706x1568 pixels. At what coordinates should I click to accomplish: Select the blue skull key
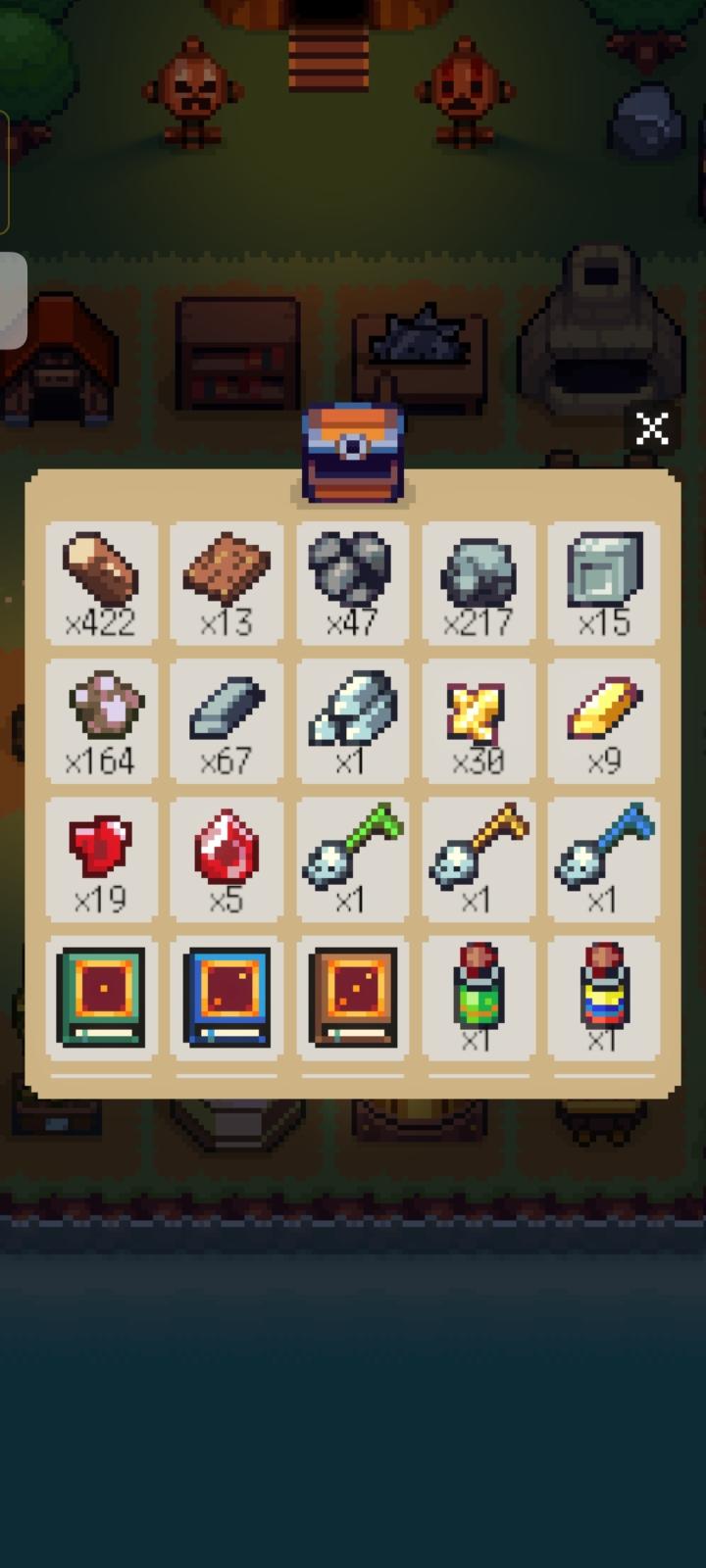[x=603, y=859]
